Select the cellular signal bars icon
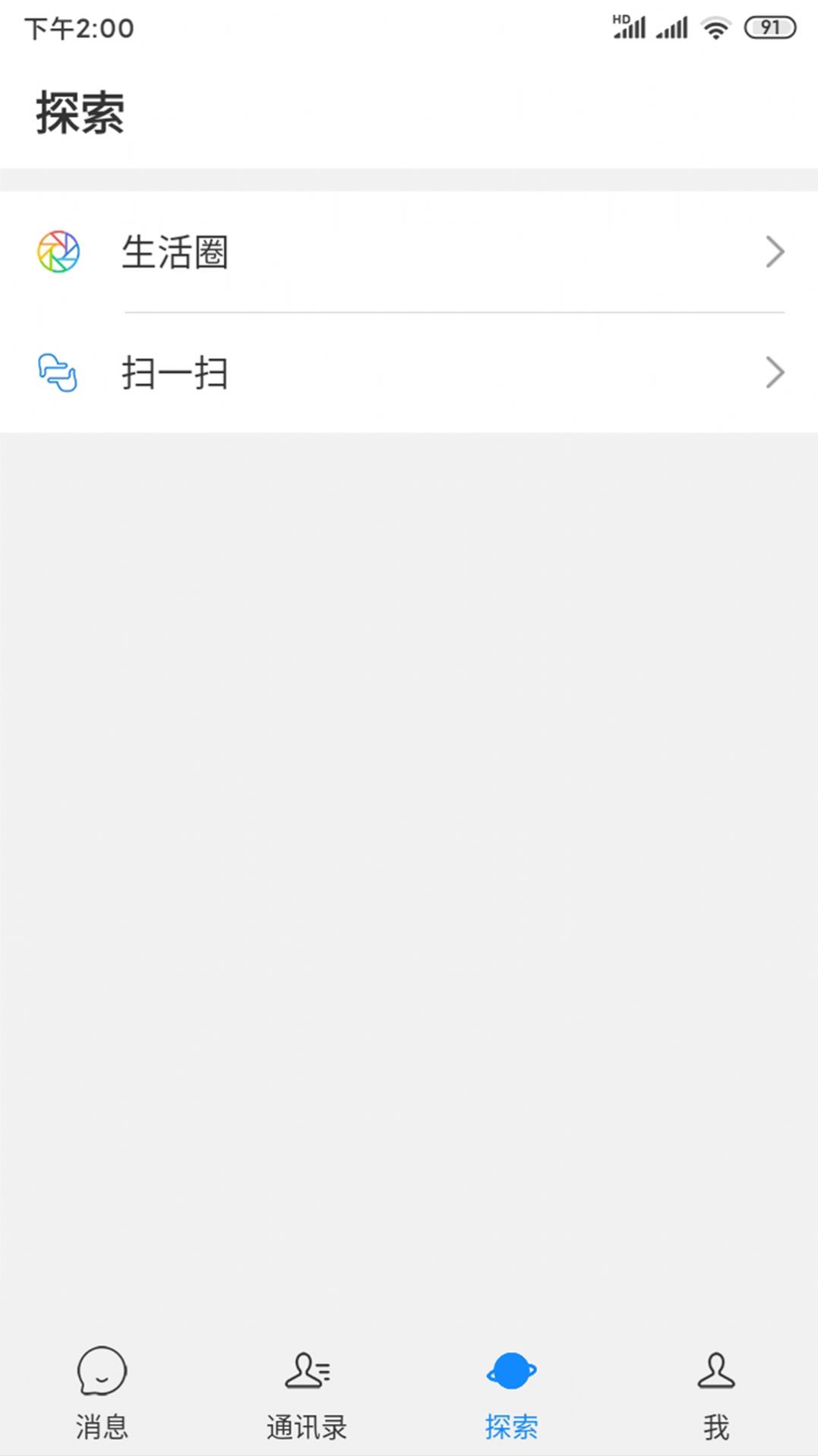818x1456 pixels. pos(631,27)
